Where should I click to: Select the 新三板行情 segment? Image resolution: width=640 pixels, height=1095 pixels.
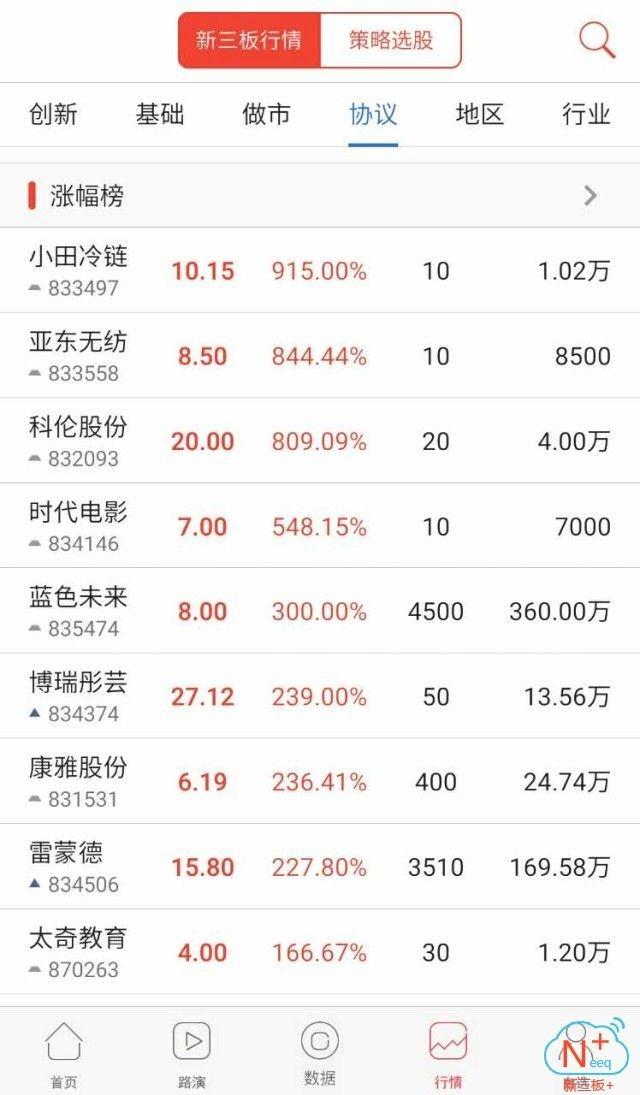tap(249, 41)
